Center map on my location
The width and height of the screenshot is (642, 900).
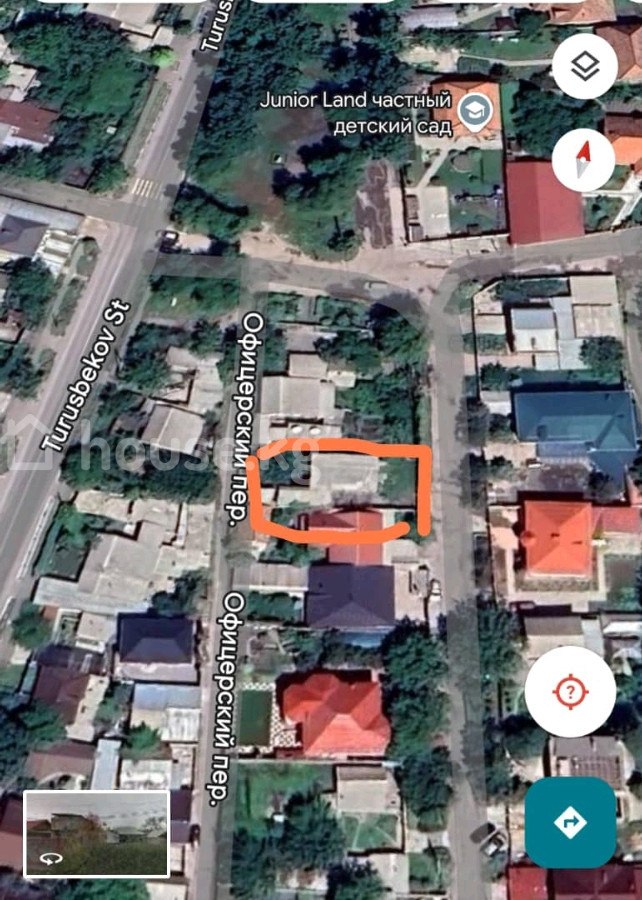click(570, 691)
